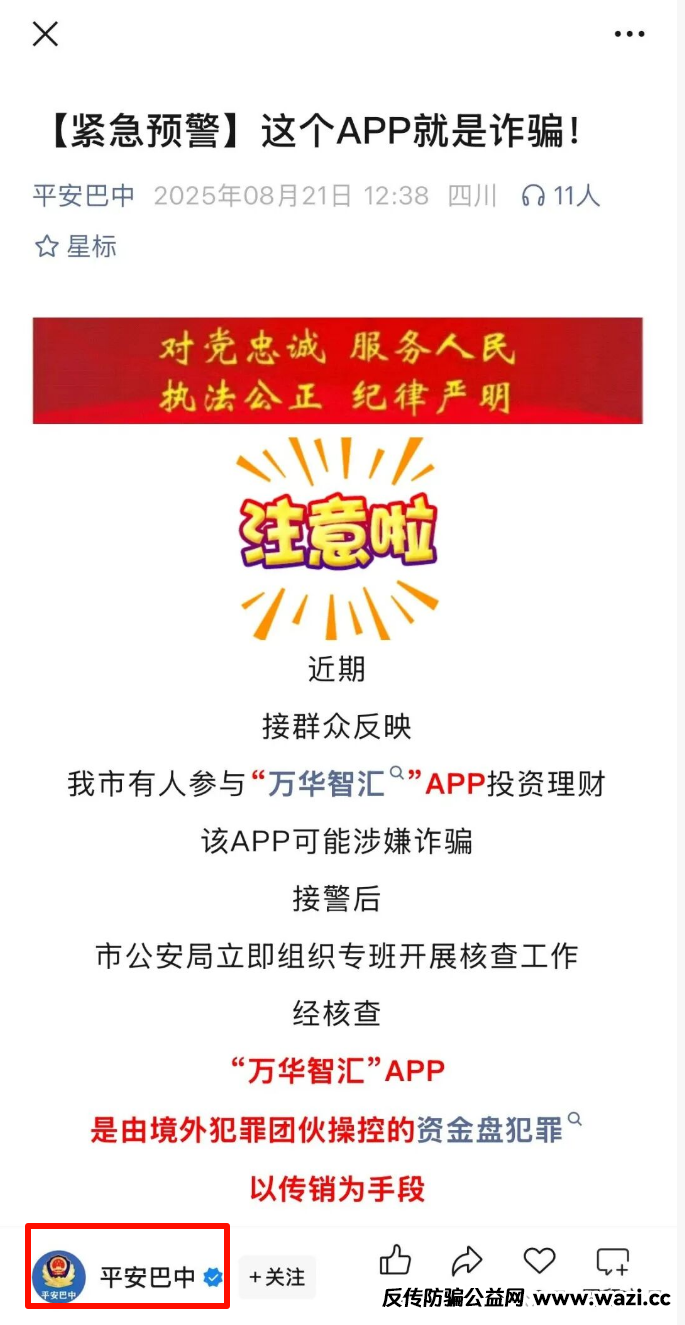Tap the 11人 listening headphone icon

click(x=532, y=196)
